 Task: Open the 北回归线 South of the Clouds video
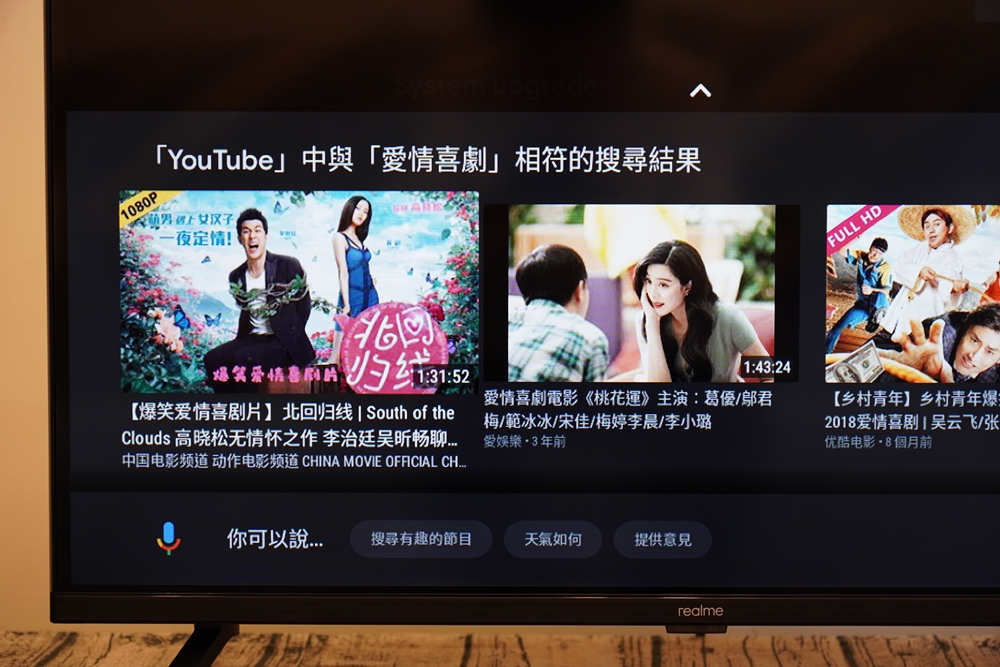[x=299, y=292]
